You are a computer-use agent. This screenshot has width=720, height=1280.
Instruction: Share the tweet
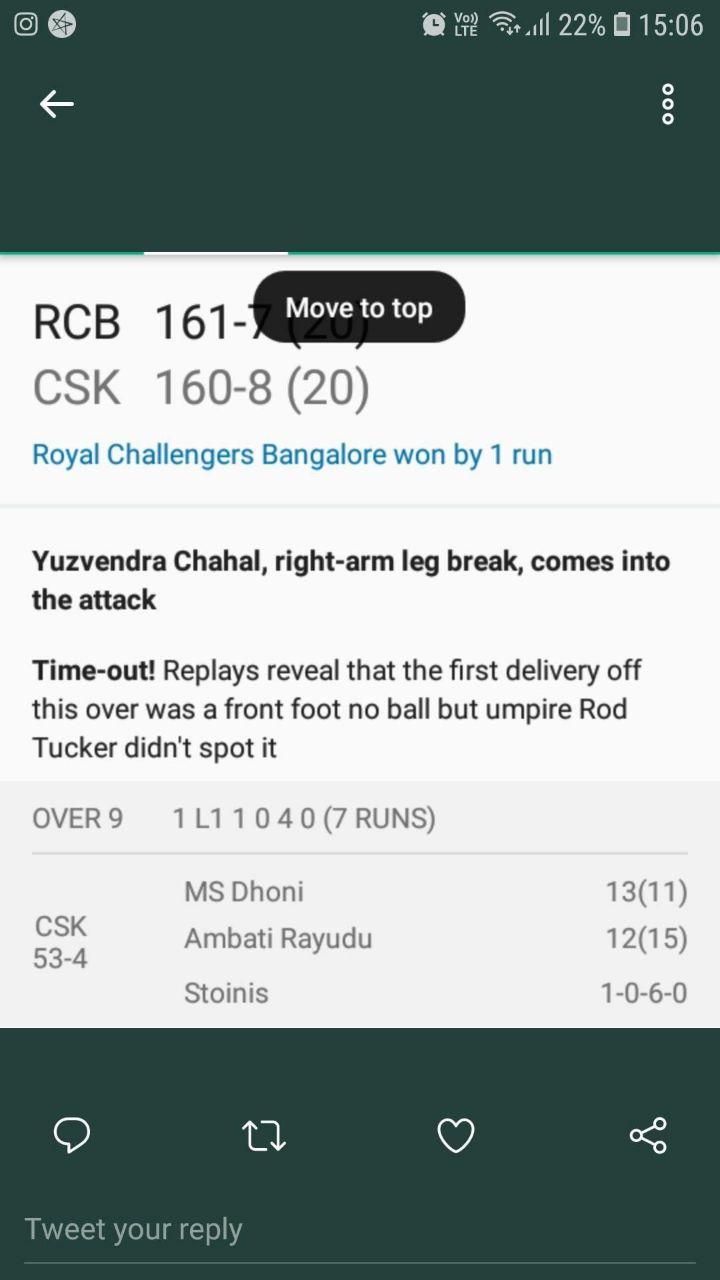[x=648, y=1135]
